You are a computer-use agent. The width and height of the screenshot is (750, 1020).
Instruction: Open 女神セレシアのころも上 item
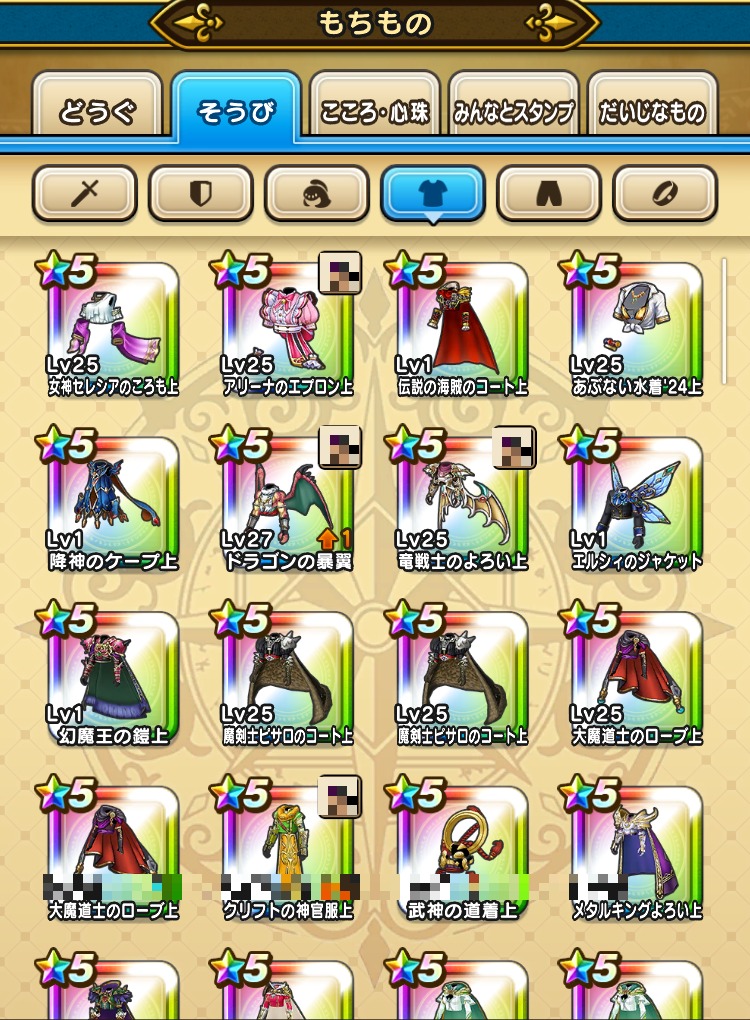pos(112,327)
